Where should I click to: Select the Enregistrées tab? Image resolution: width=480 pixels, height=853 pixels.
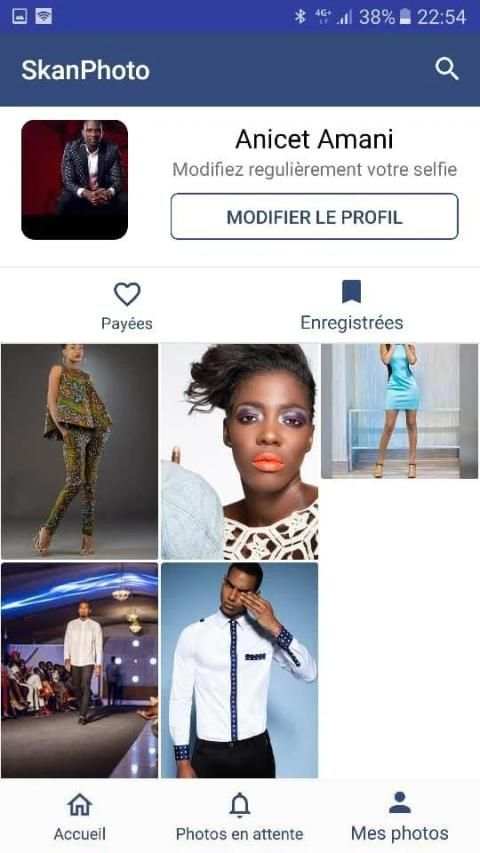point(352,306)
